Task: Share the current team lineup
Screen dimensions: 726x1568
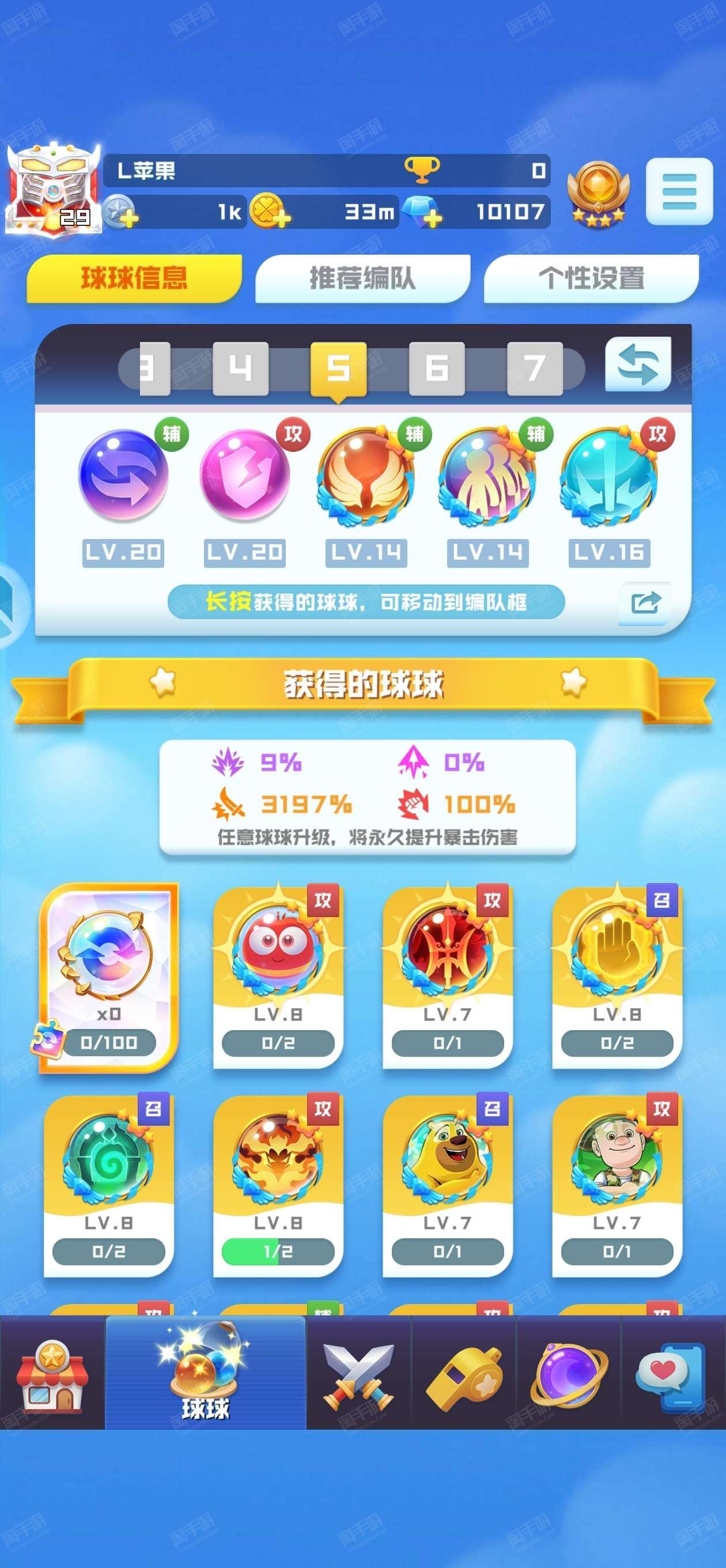Action: [644, 602]
